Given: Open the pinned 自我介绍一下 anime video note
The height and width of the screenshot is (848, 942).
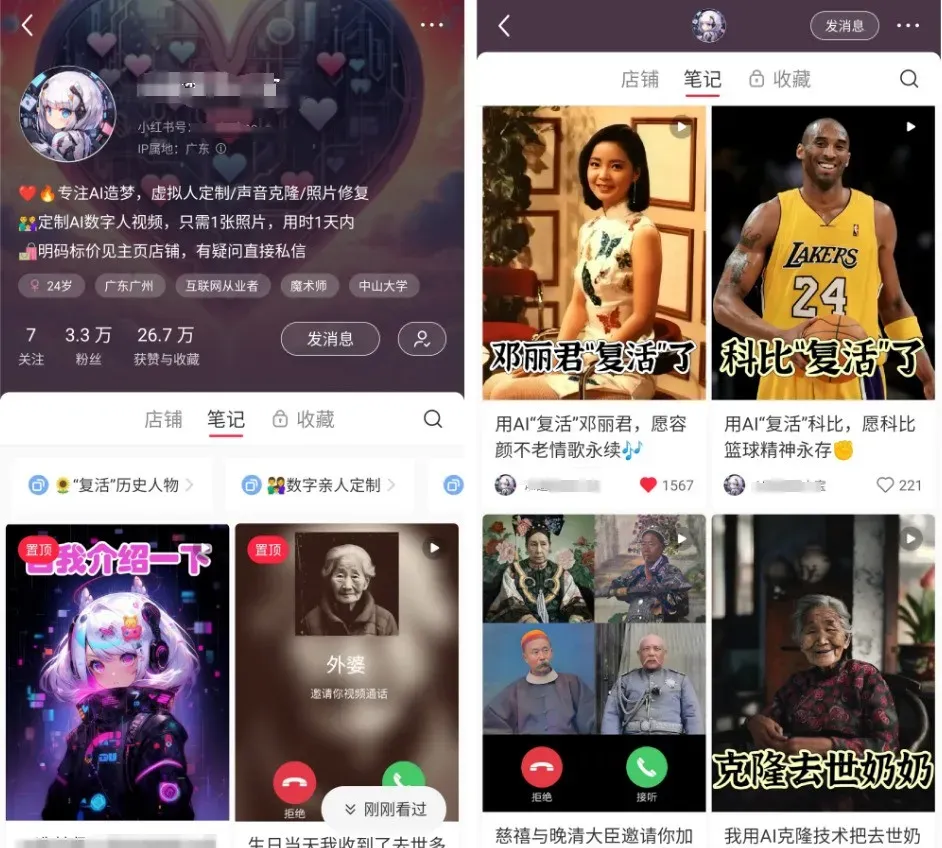Looking at the screenshot, I should click(x=117, y=672).
